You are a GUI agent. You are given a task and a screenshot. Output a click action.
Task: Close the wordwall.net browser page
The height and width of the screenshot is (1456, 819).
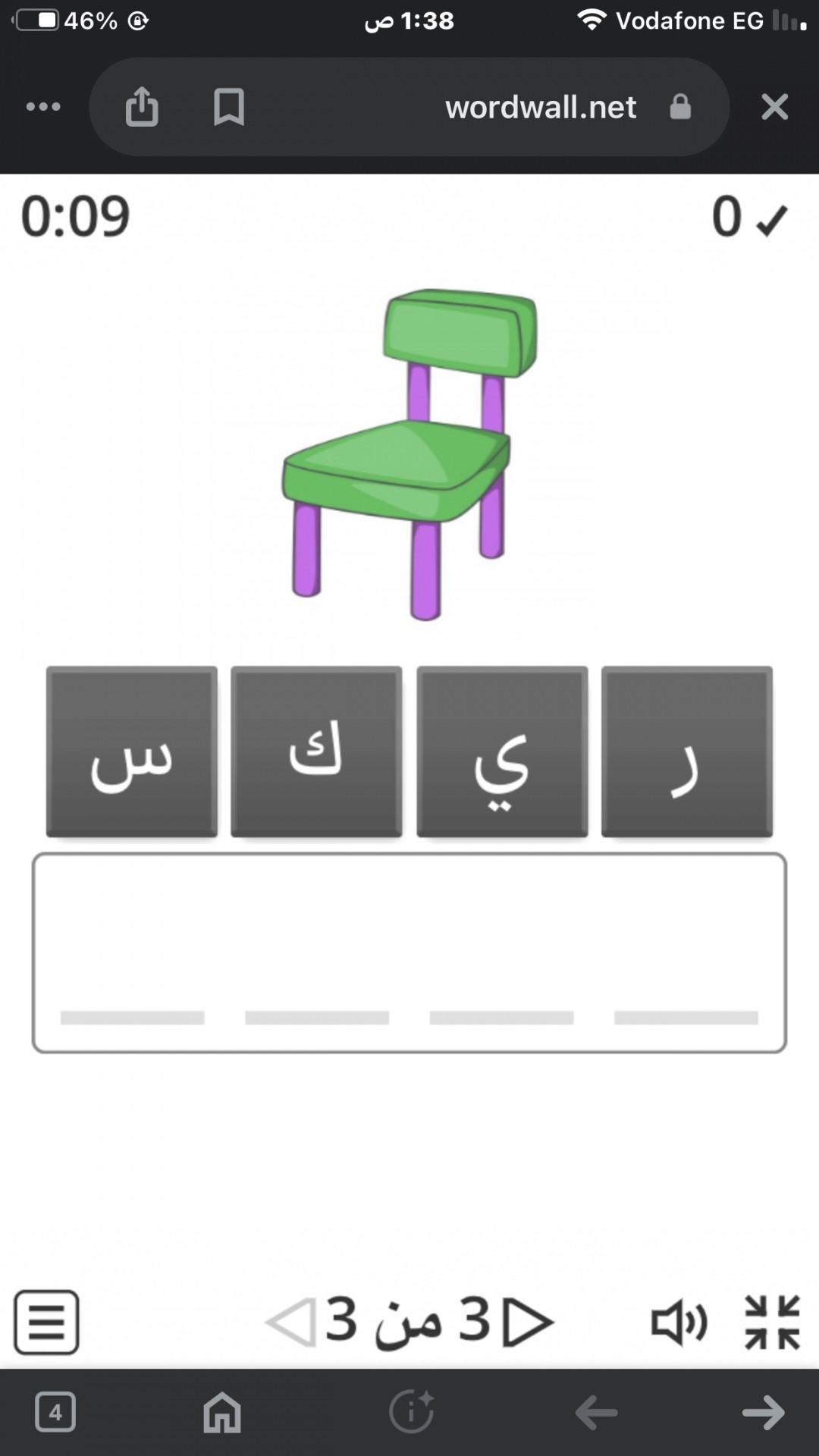774,107
